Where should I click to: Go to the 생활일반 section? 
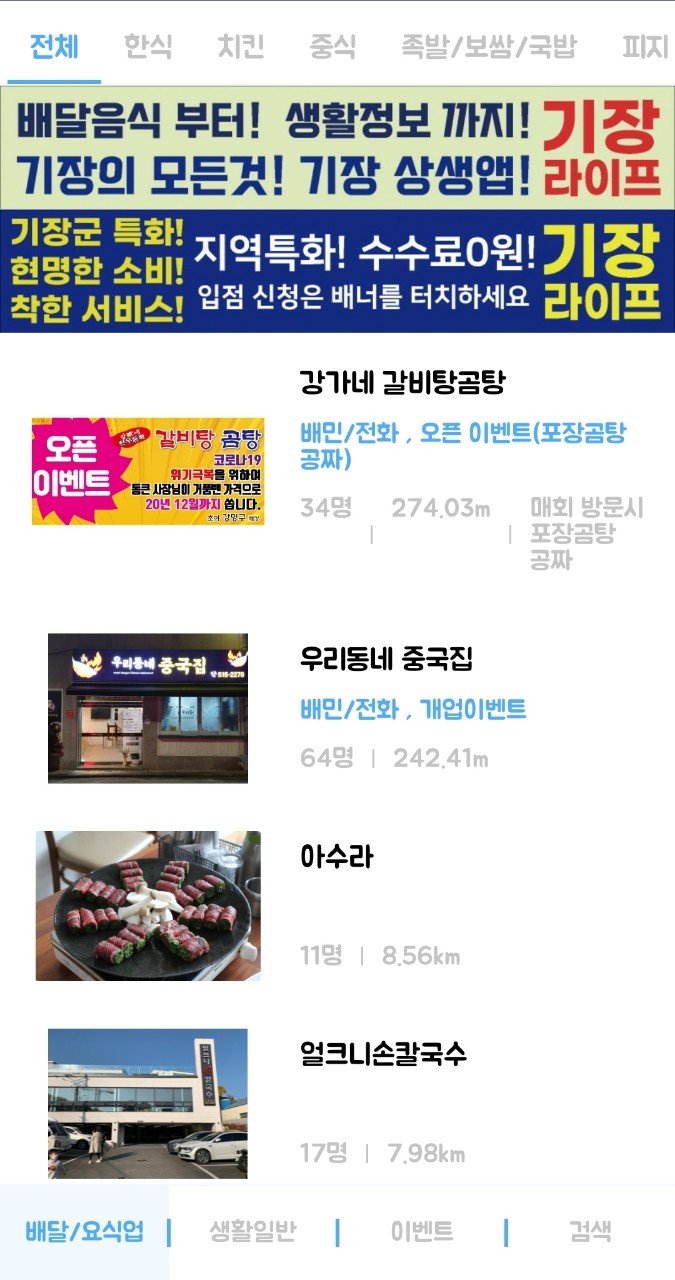point(253,1231)
